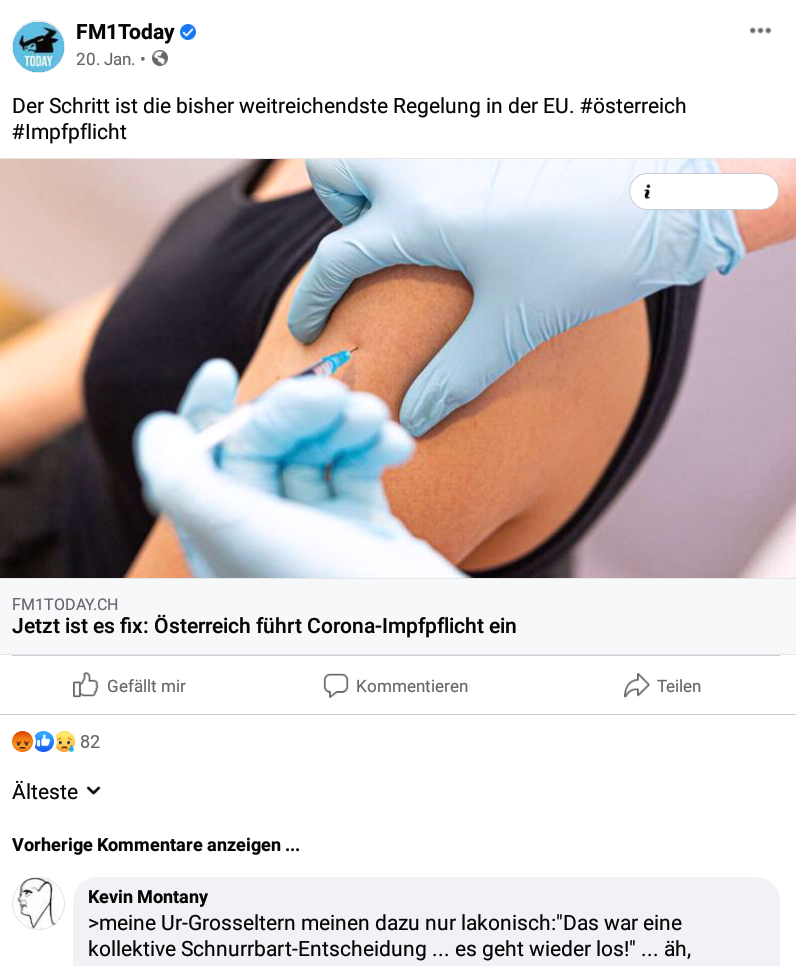Screen dimensions: 796x966
Task: Open the FM1Today page name
Action: (x=125, y=32)
